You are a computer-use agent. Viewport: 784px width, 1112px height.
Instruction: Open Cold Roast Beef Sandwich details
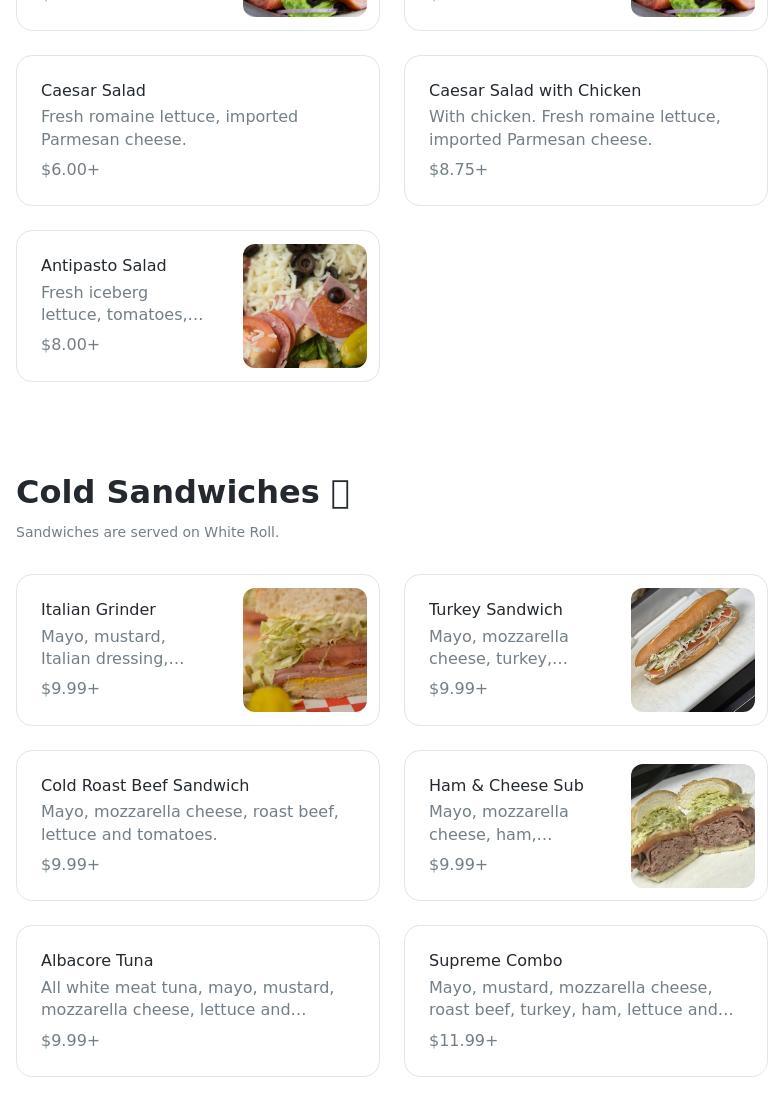pyautogui.click(x=197, y=825)
